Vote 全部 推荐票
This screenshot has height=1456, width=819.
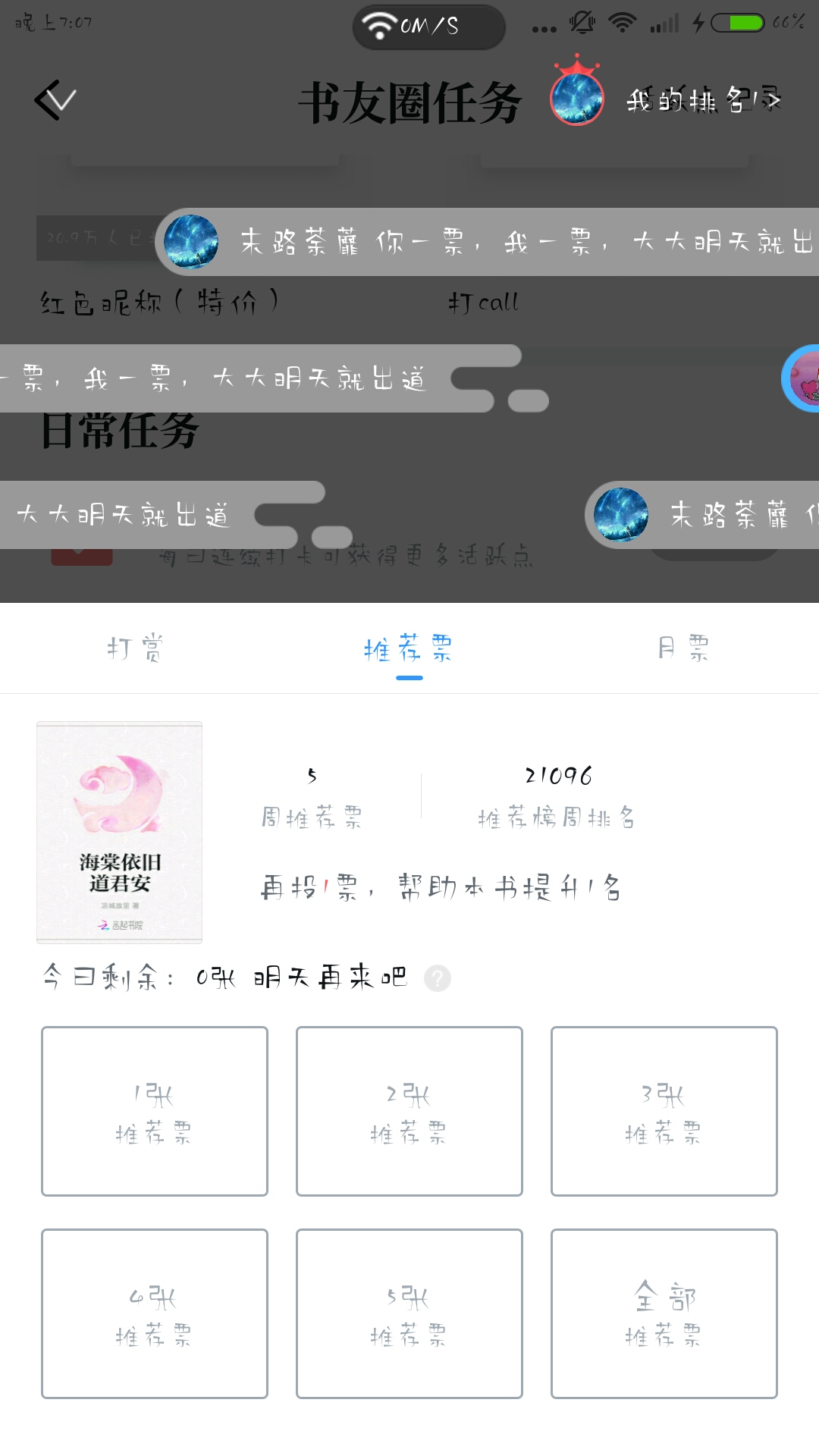664,1313
